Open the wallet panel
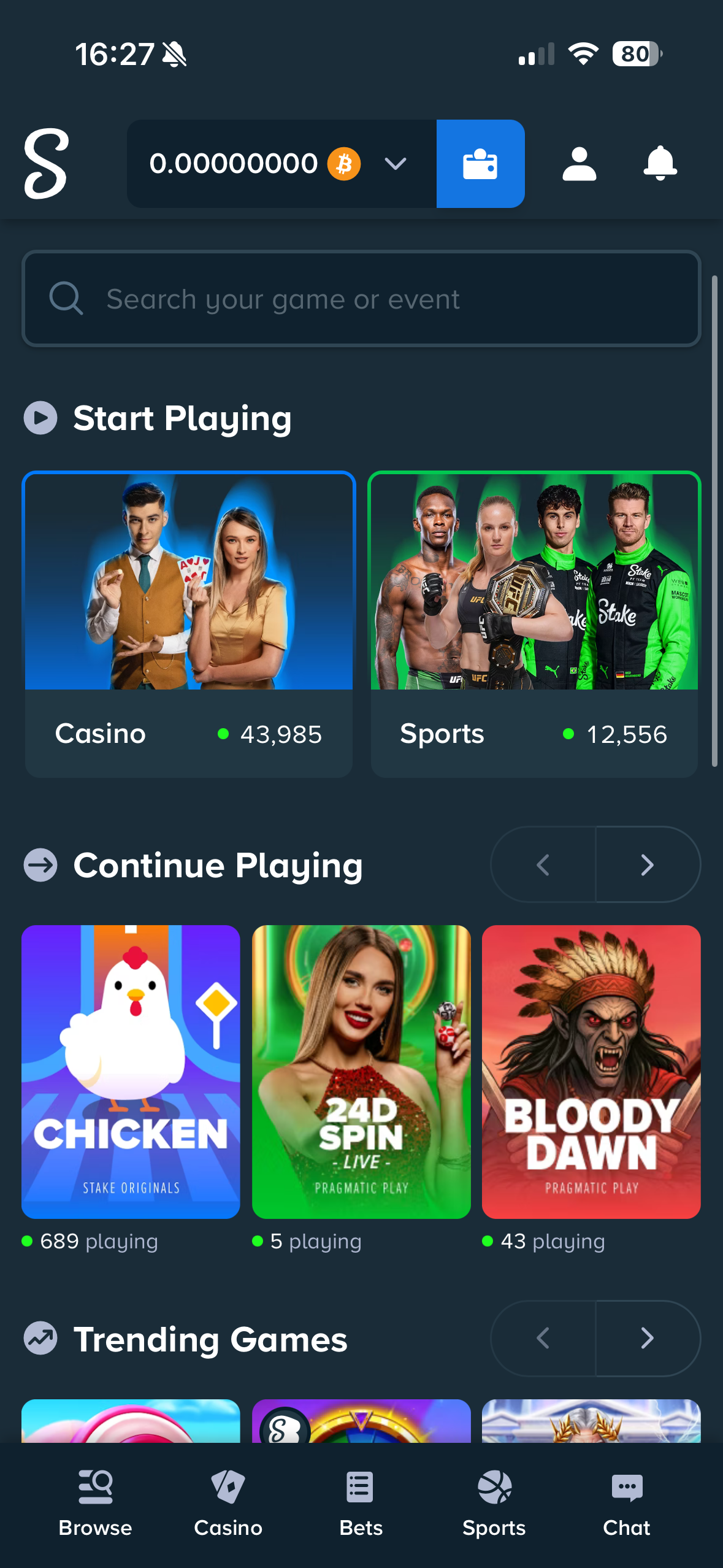The image size is (723, 1568). pos(480,163)
